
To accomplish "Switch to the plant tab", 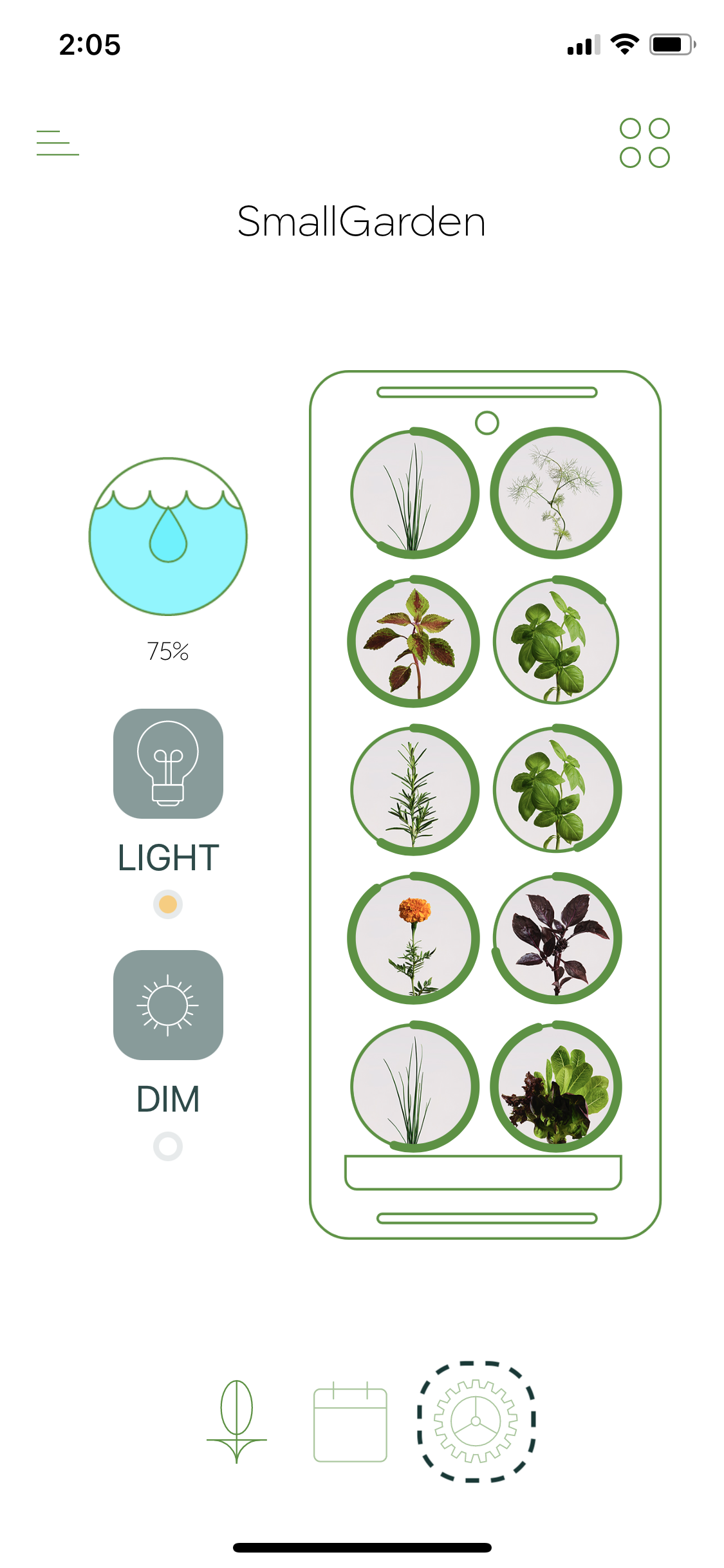I will [x=237, y=1421].
